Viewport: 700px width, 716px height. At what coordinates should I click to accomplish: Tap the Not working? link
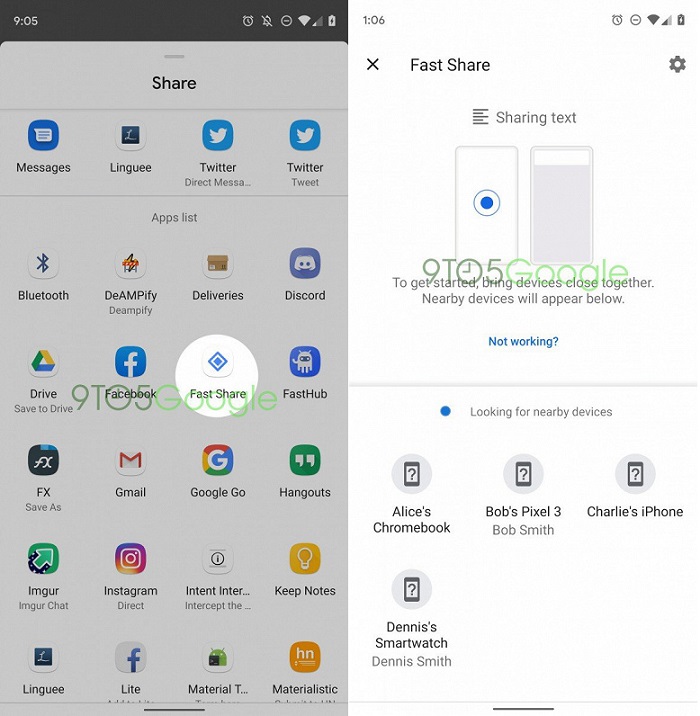[523, 341]
